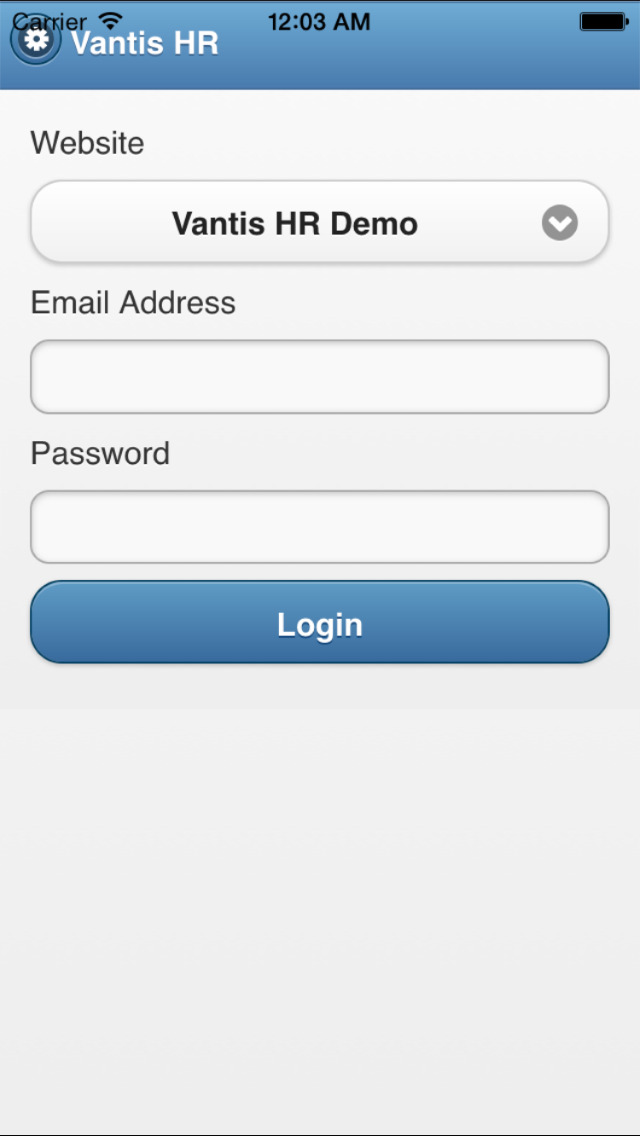Open the settings gear icon
Image resolution: width=640 pixels, height=1136 pixels.
pos(36,40)
